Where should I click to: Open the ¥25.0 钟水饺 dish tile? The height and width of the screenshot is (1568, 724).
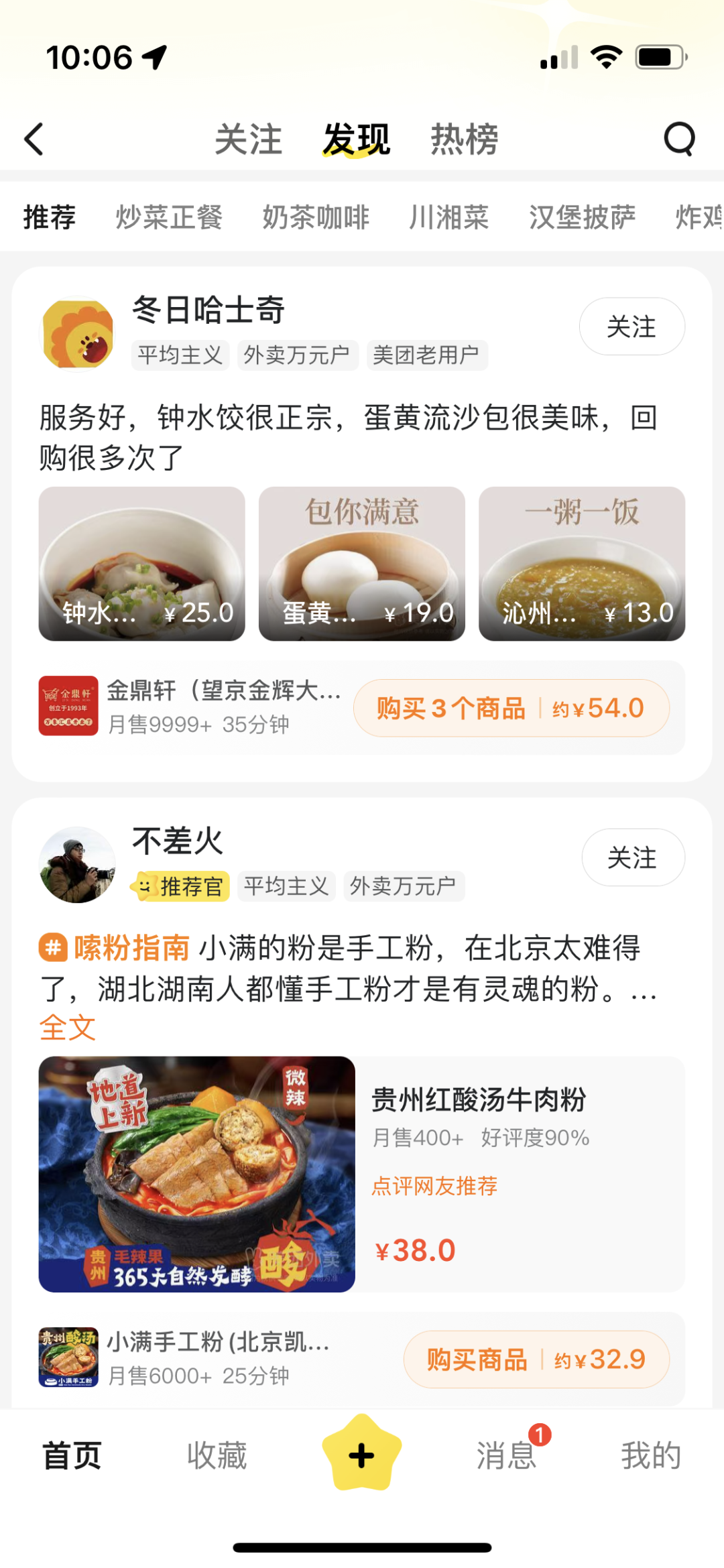click(141, 564)
